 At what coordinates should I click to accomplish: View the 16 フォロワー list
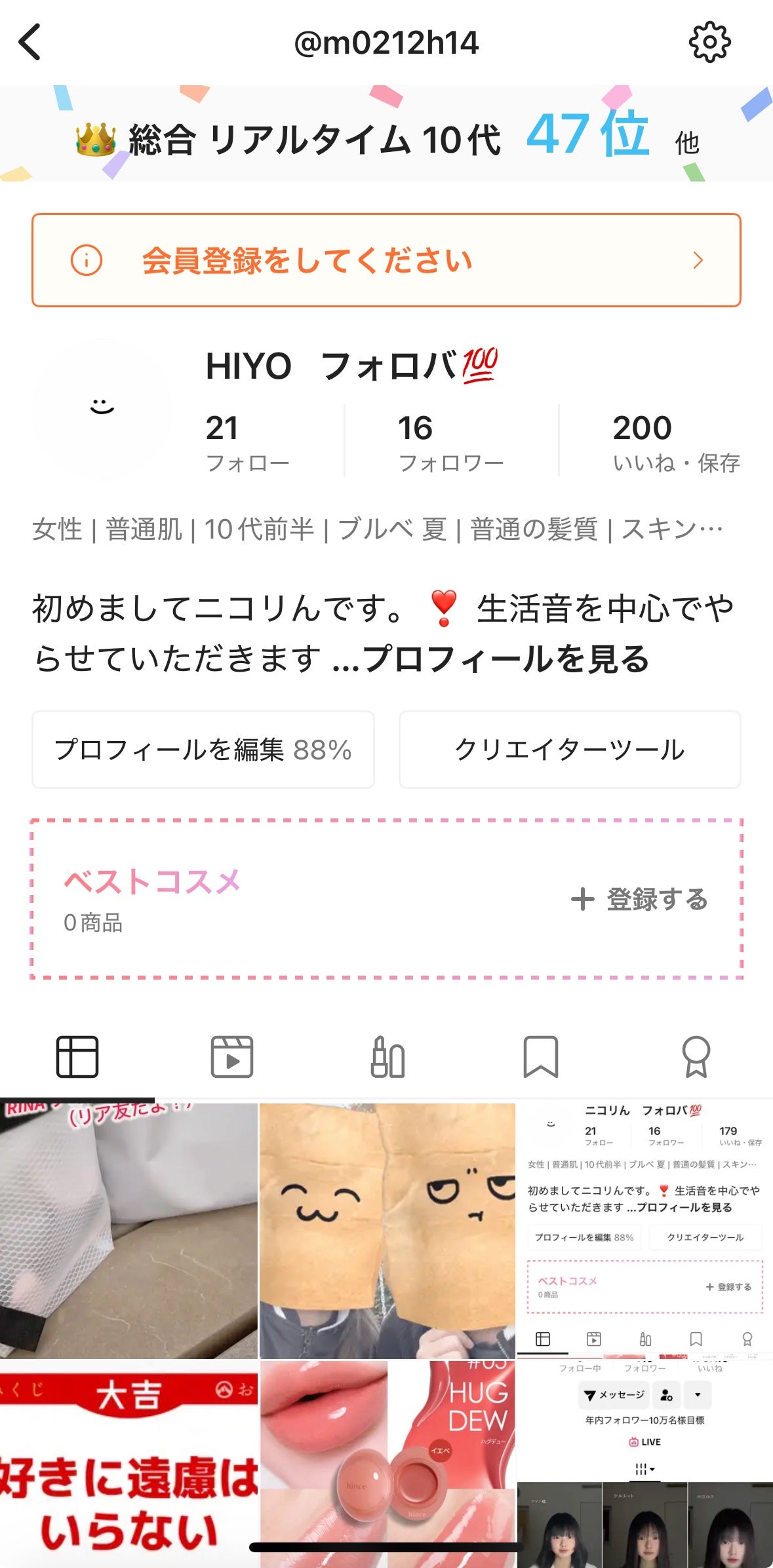450,442
